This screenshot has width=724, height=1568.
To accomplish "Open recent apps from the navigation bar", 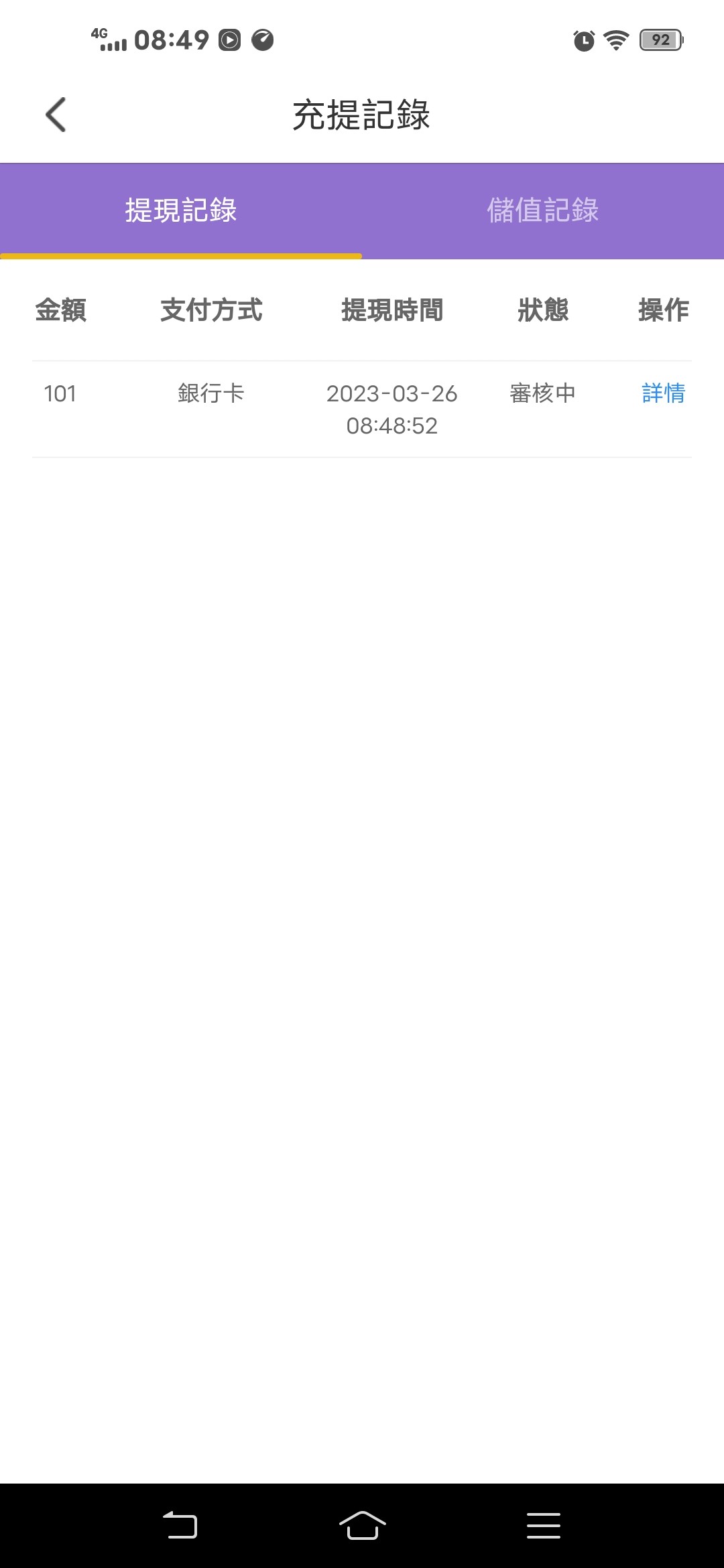I will (x=543, y=1526).
